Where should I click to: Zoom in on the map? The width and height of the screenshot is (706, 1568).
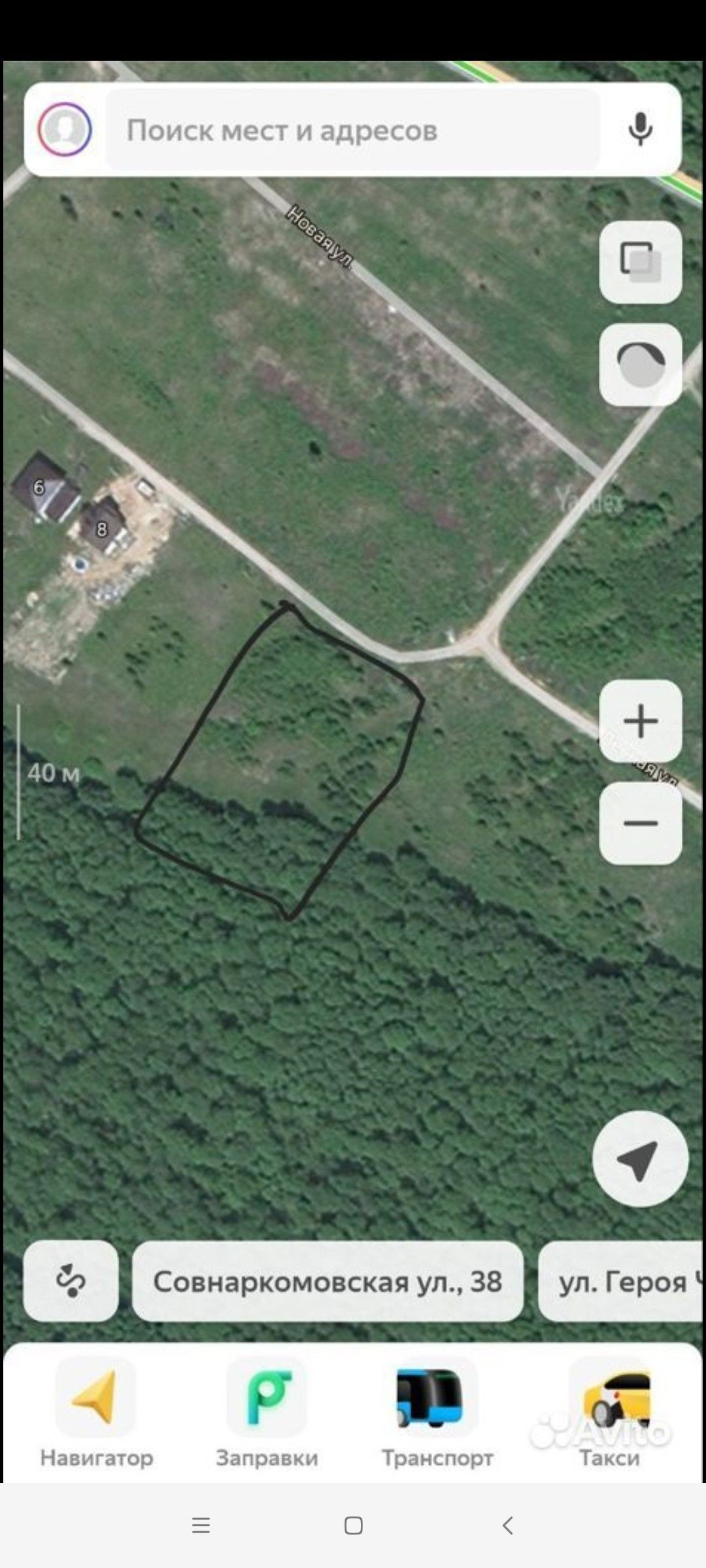tap(640, 721)
